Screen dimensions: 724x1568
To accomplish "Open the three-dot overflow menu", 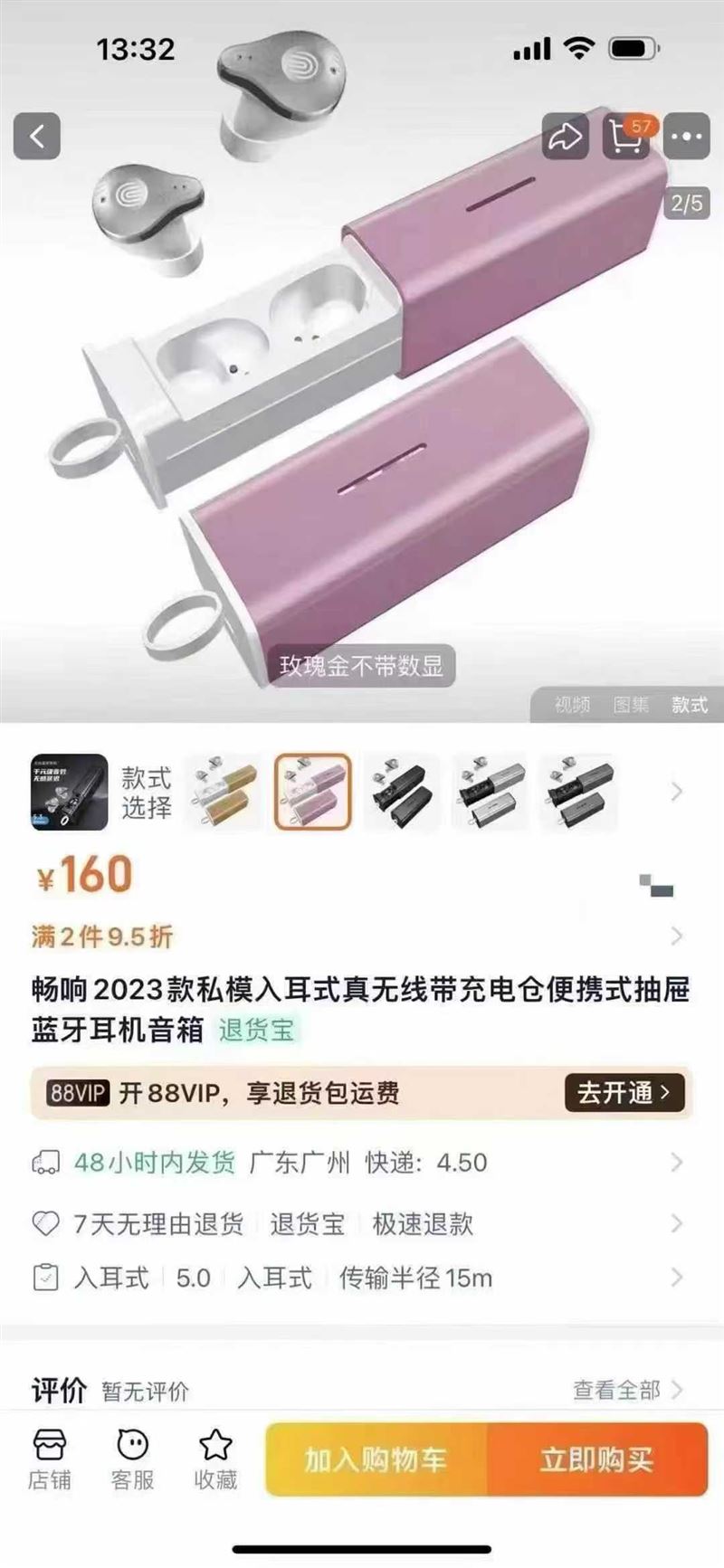I will coord(687,138).
